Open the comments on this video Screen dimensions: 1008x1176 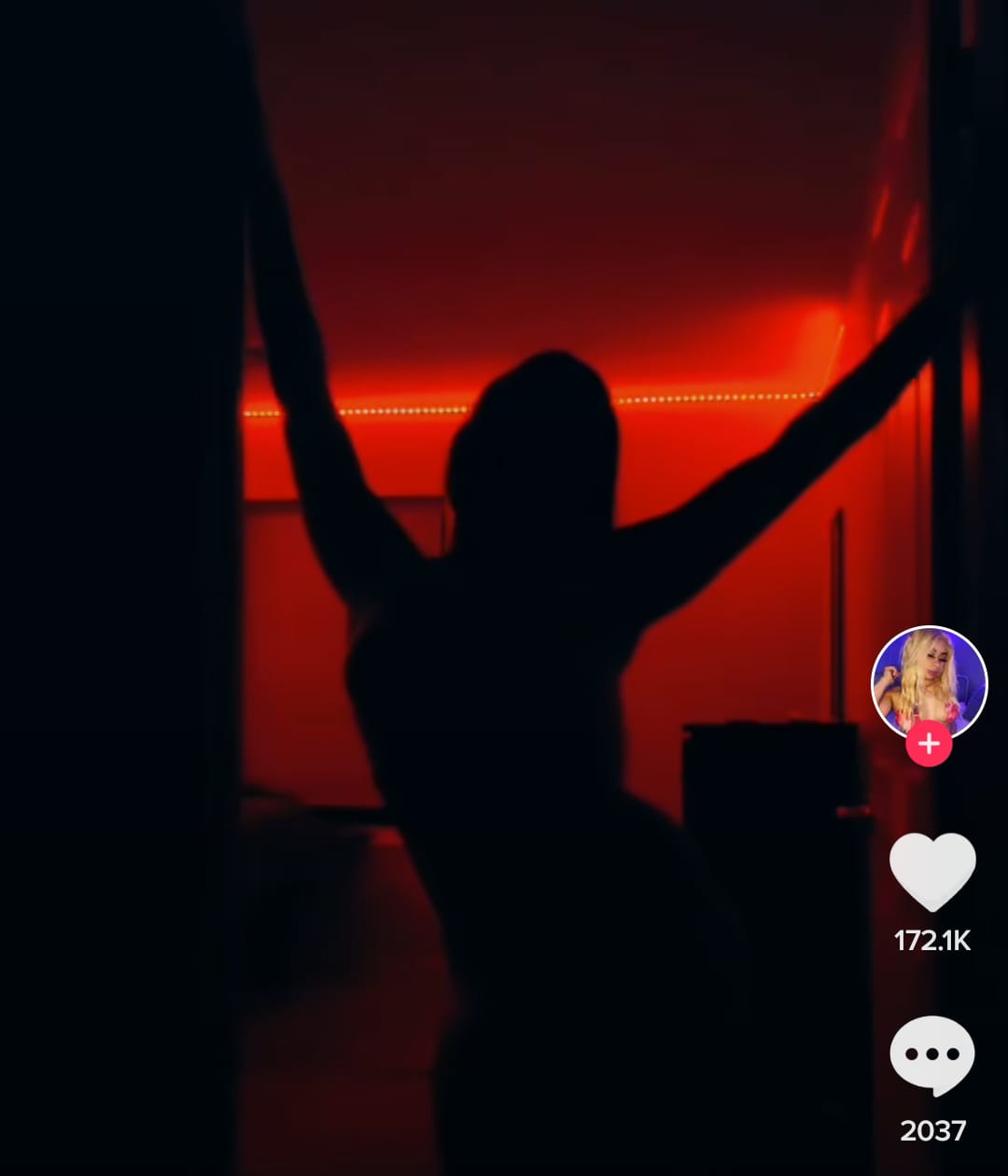pos(932,1056)
